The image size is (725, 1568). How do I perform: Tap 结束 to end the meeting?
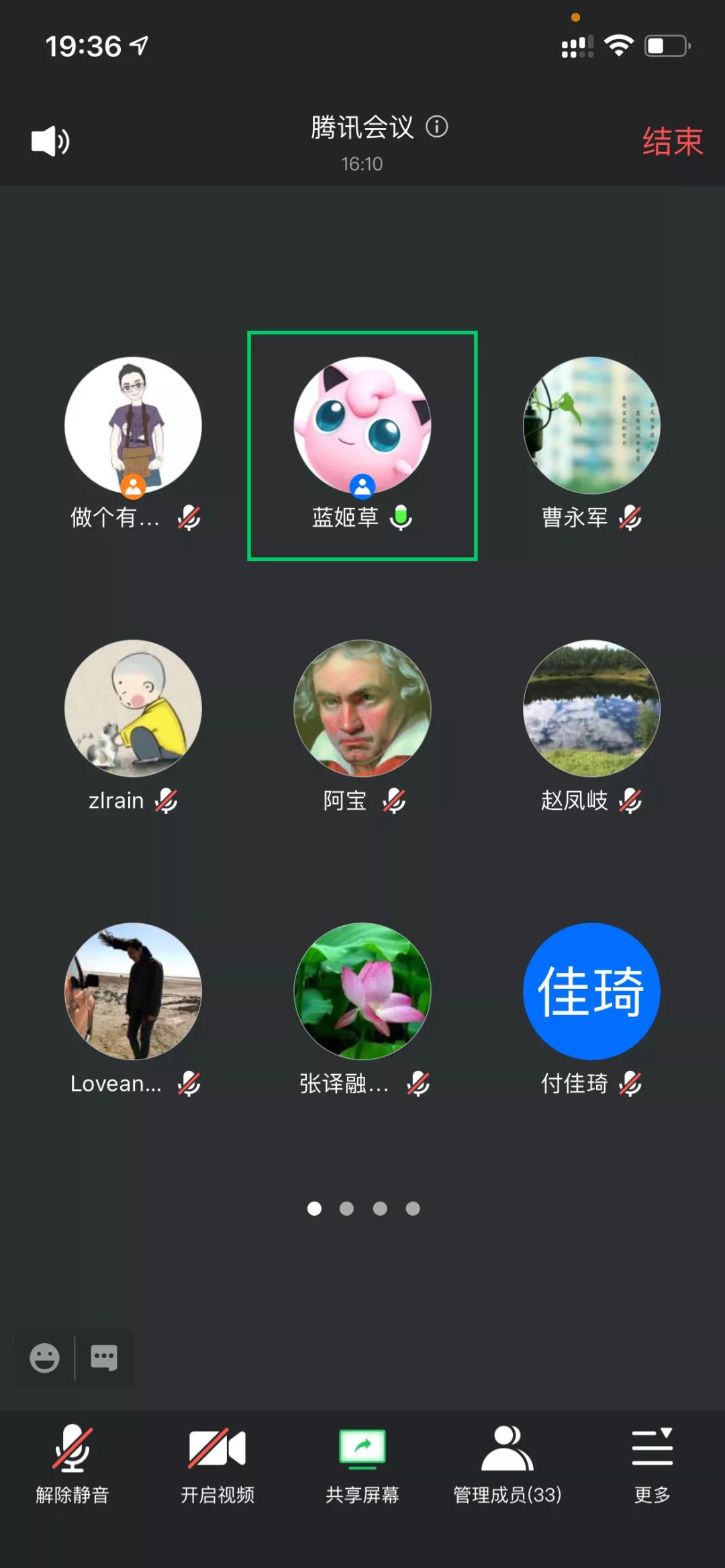point(672,142)
